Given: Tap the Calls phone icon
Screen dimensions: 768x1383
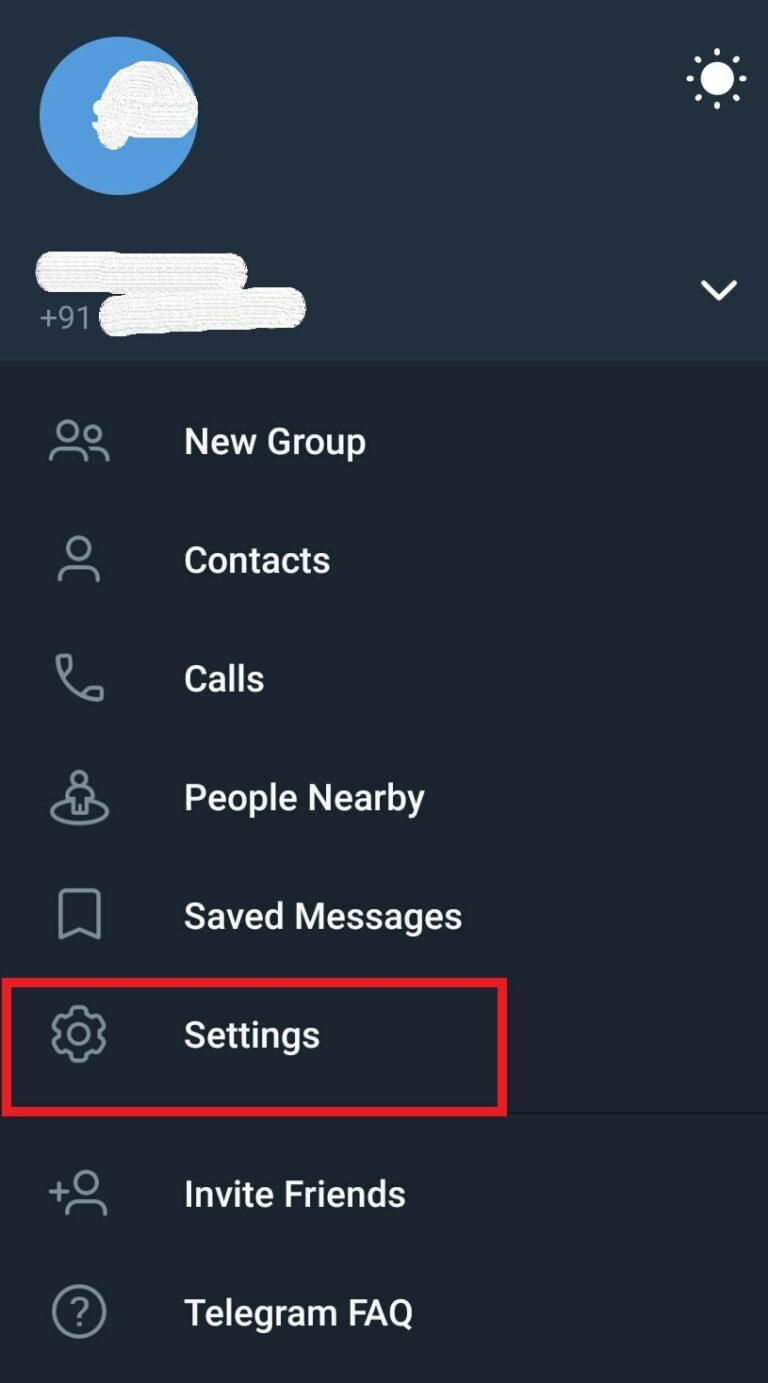Looking at the screenshot, I should pos(78,678).
